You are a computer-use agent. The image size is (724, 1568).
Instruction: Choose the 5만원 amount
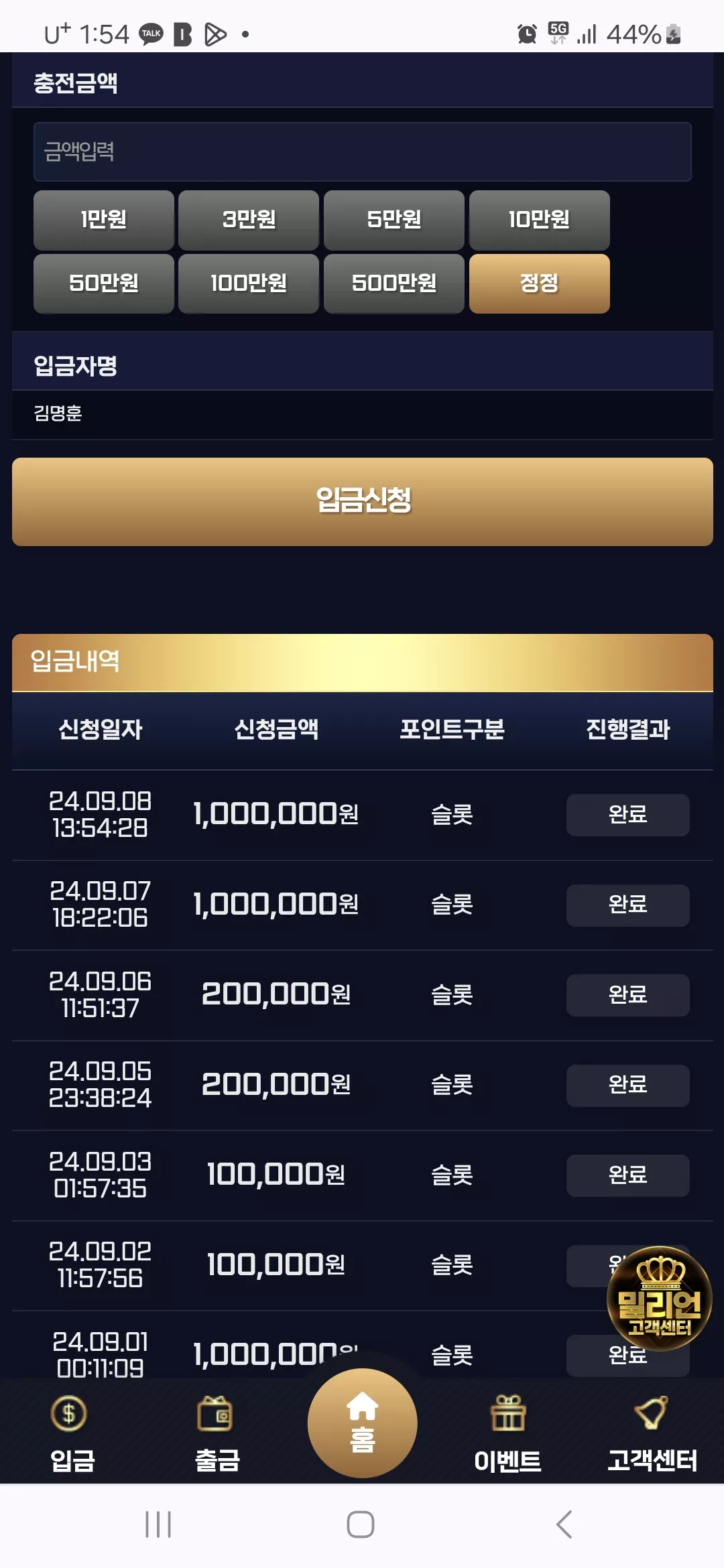tap(394, 220)
